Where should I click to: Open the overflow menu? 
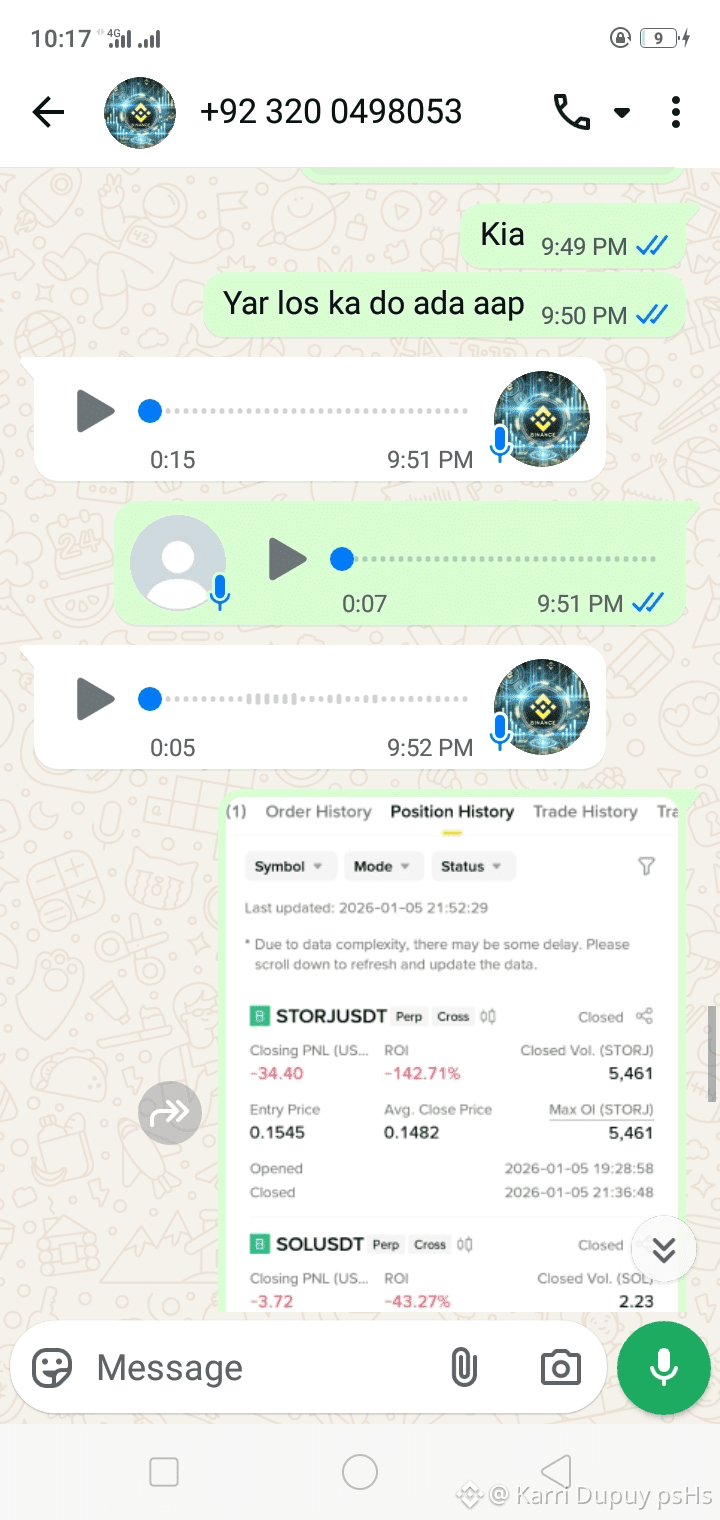676,112
